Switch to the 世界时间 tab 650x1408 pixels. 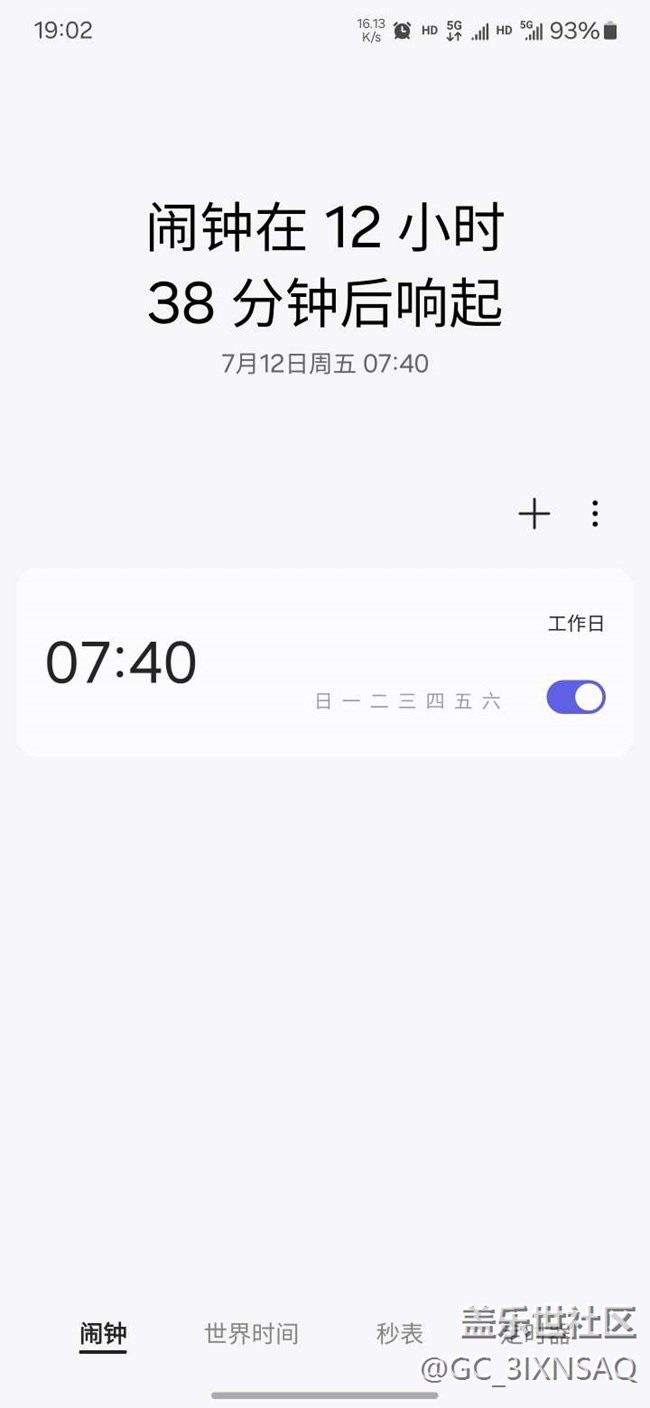click(x=251, y=1333)
